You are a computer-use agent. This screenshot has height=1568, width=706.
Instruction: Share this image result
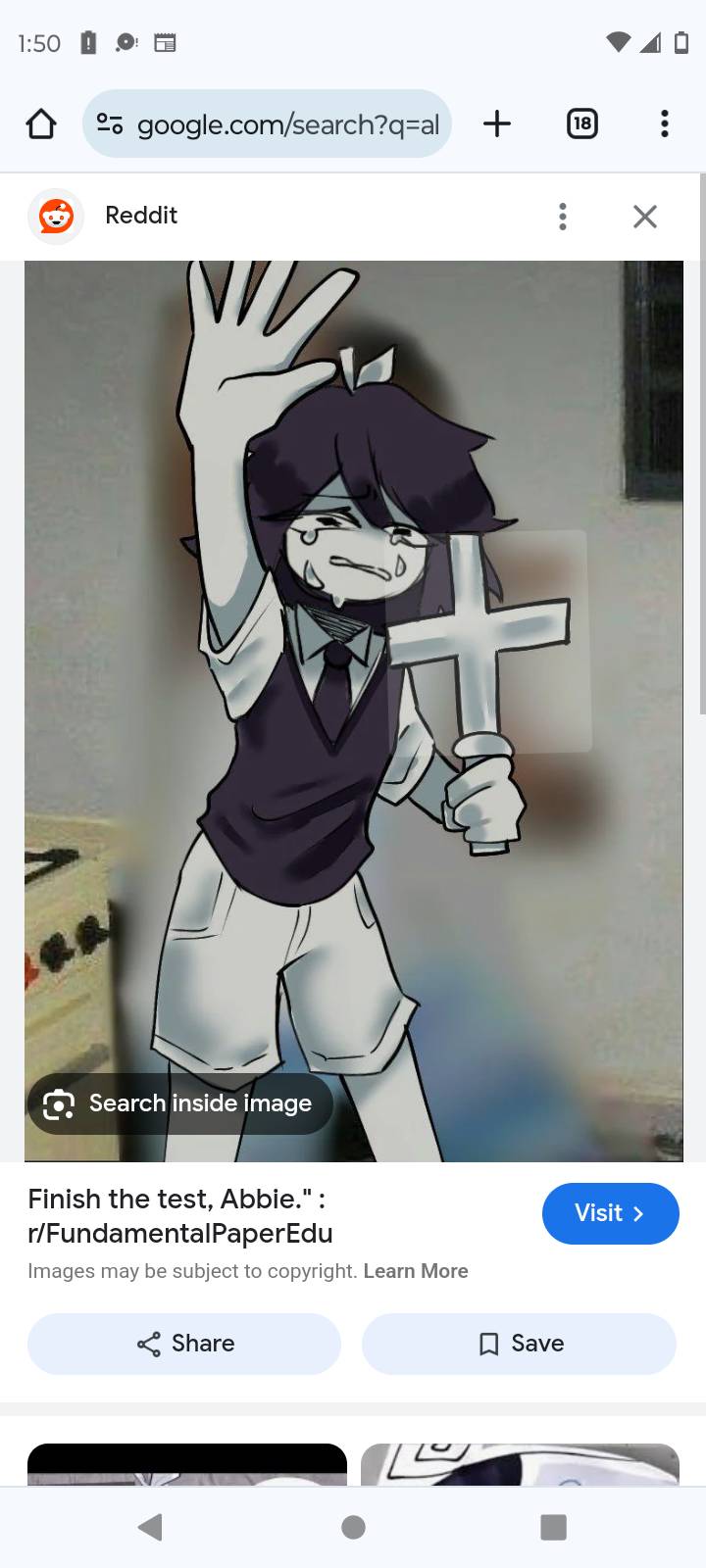click(184, 1344)
